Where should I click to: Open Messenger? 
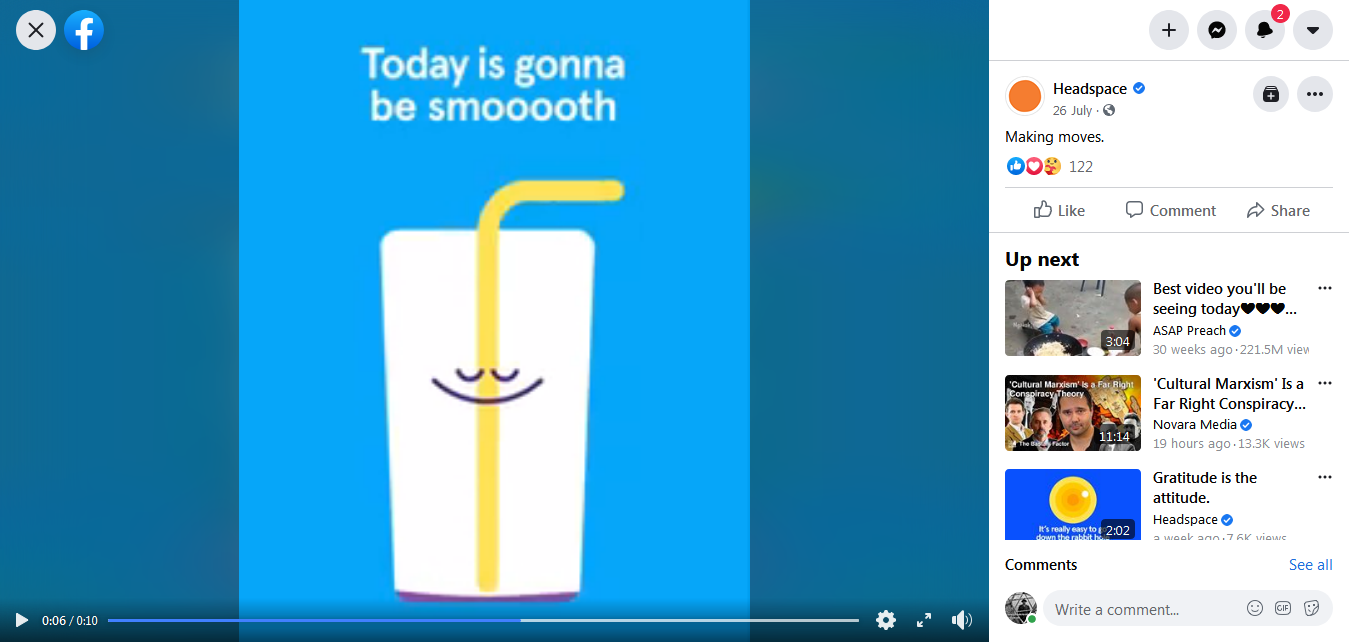[1216, 30]
